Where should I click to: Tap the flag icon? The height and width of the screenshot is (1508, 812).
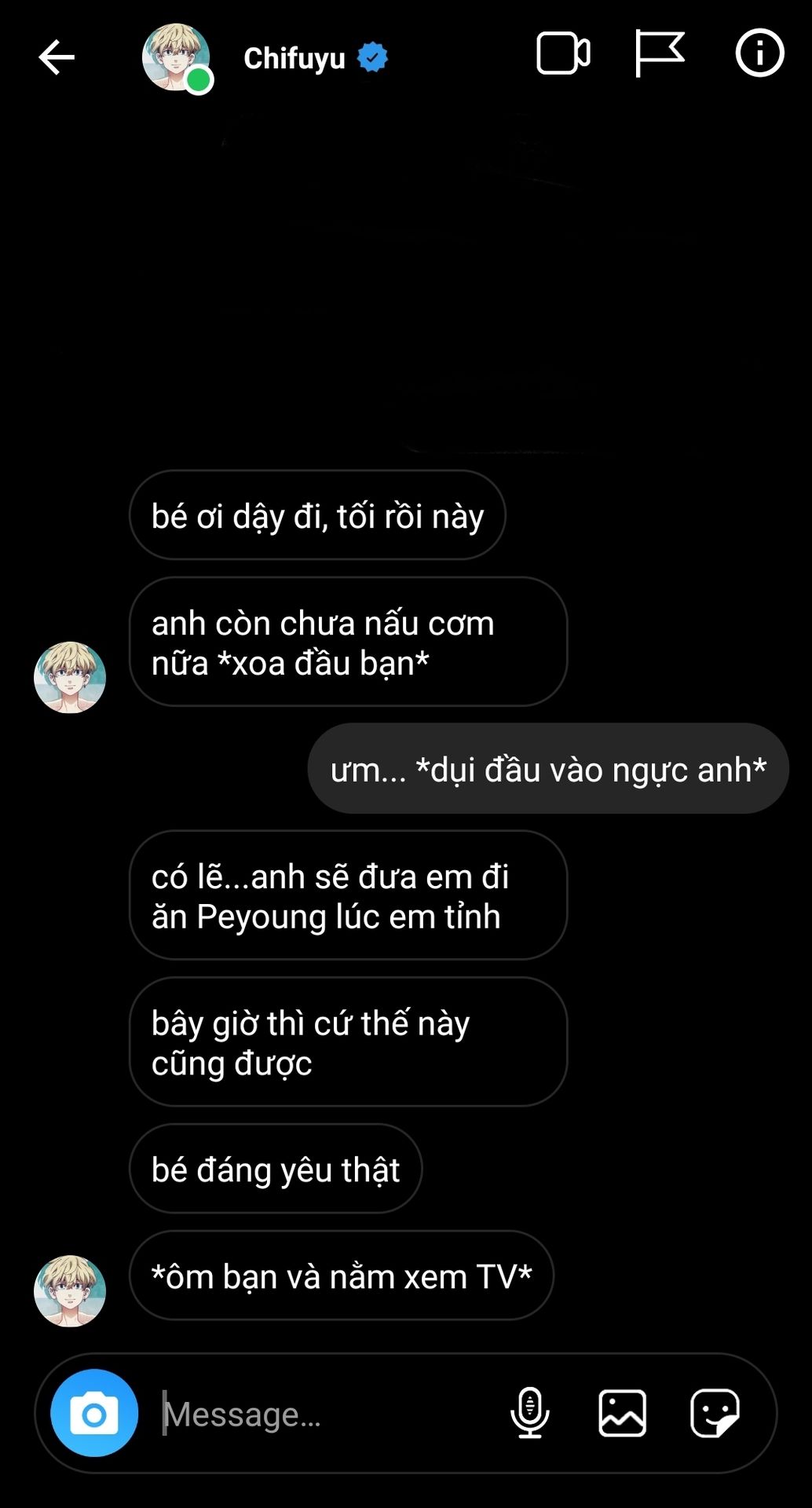[x=659, y=53]
